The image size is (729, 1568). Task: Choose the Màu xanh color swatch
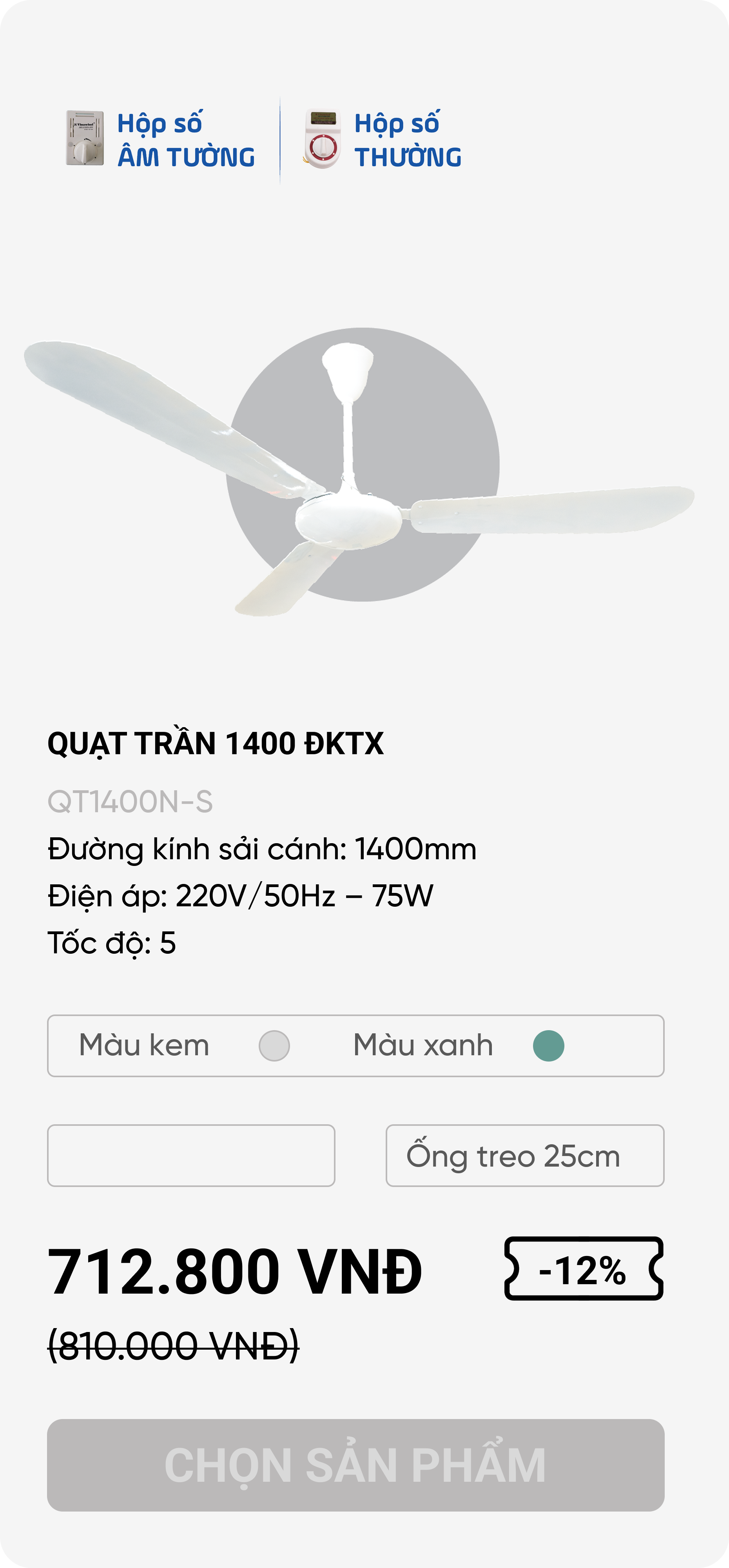[548, 1046]
